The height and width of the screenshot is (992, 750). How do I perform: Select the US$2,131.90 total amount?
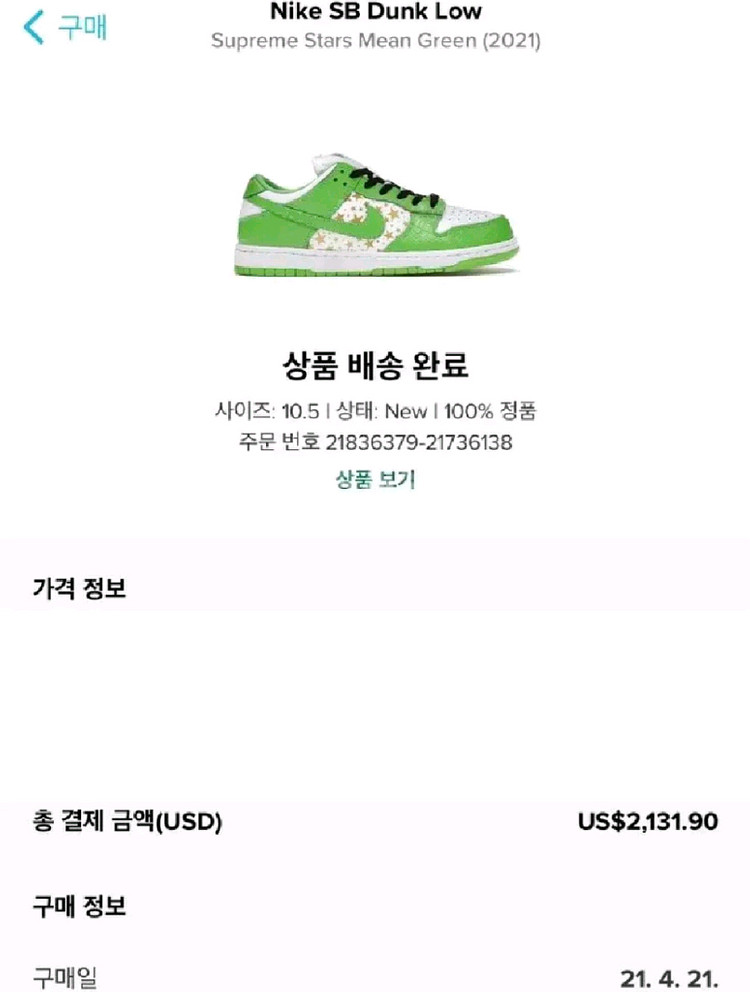click(647, 821)
